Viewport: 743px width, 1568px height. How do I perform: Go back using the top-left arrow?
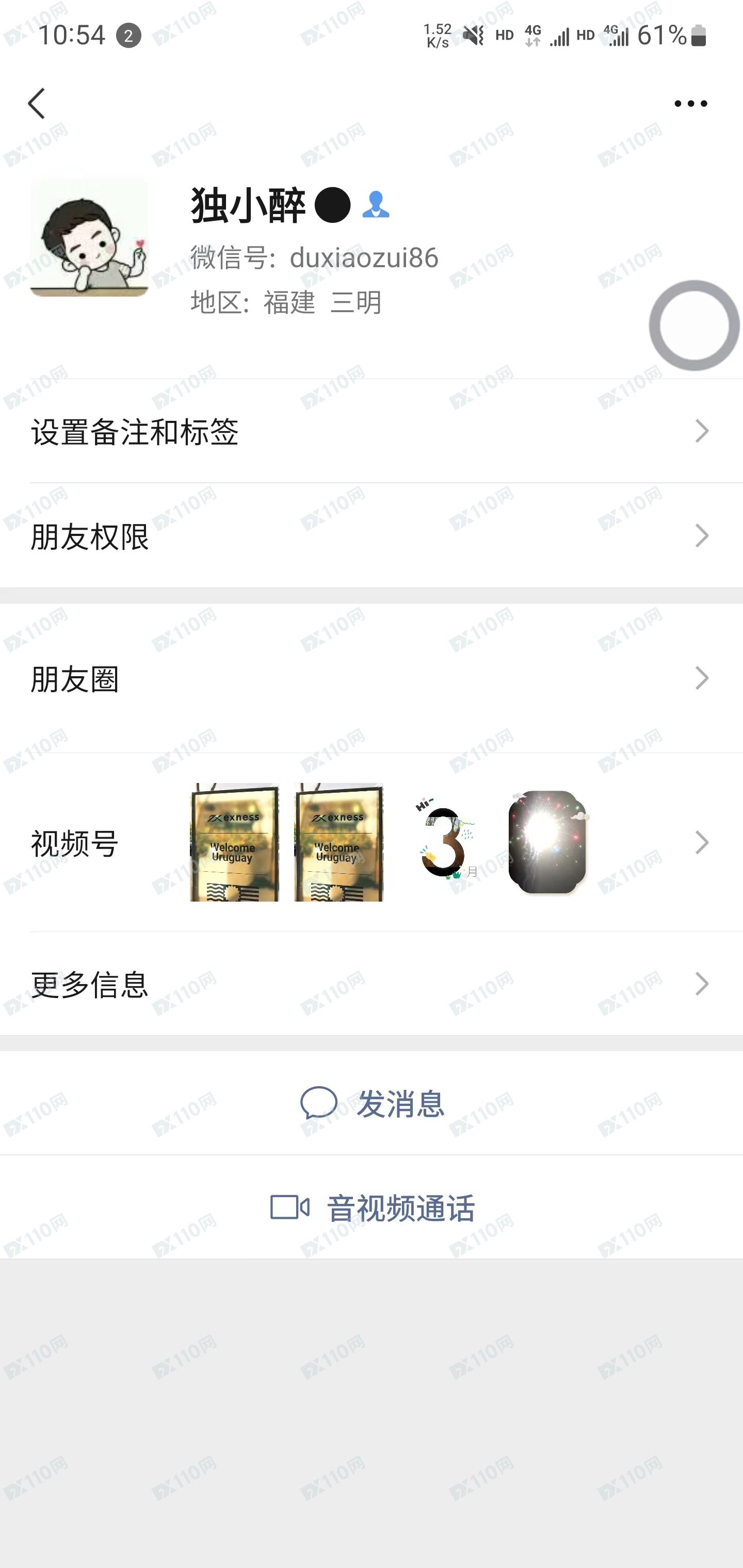37,104
